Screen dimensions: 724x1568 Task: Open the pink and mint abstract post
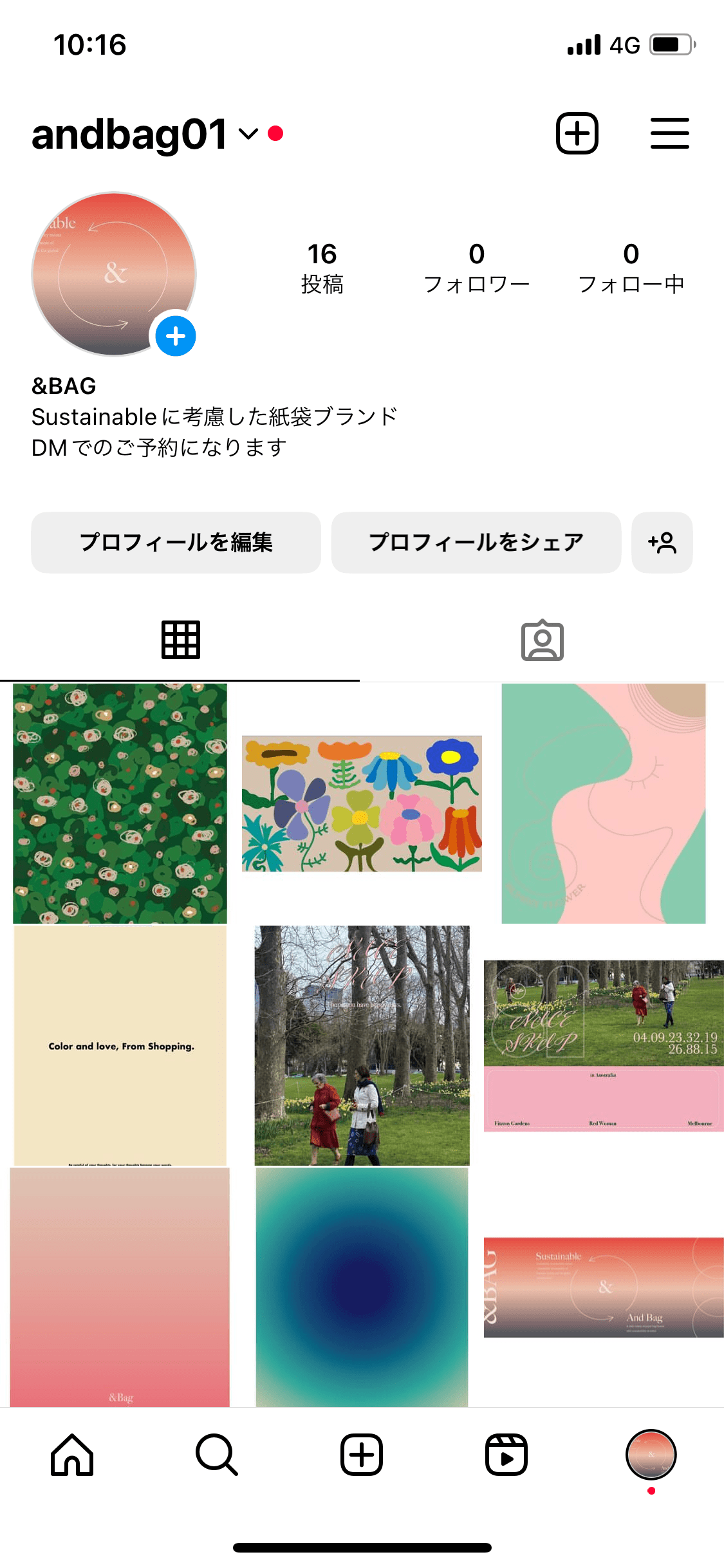tap(603, 803)
